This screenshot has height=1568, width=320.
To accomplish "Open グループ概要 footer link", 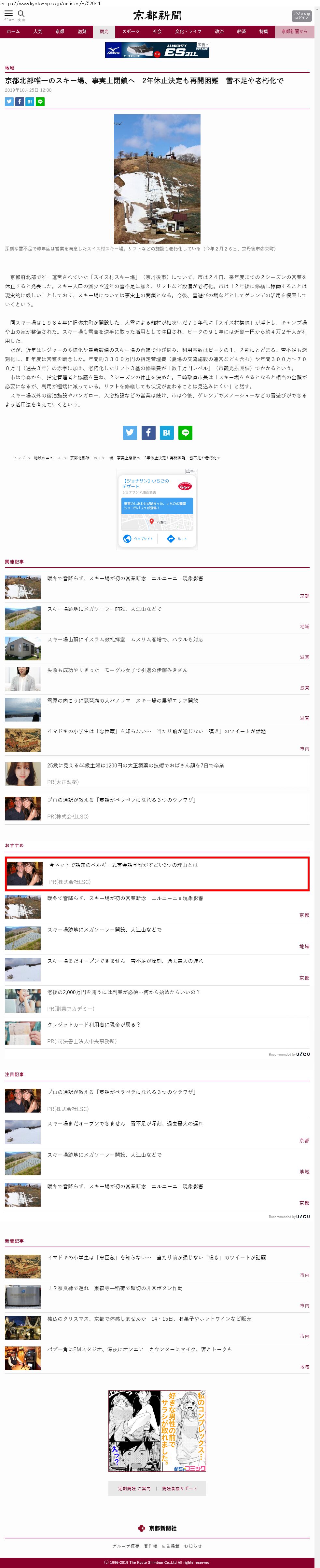I will (x=126, y=1546).
